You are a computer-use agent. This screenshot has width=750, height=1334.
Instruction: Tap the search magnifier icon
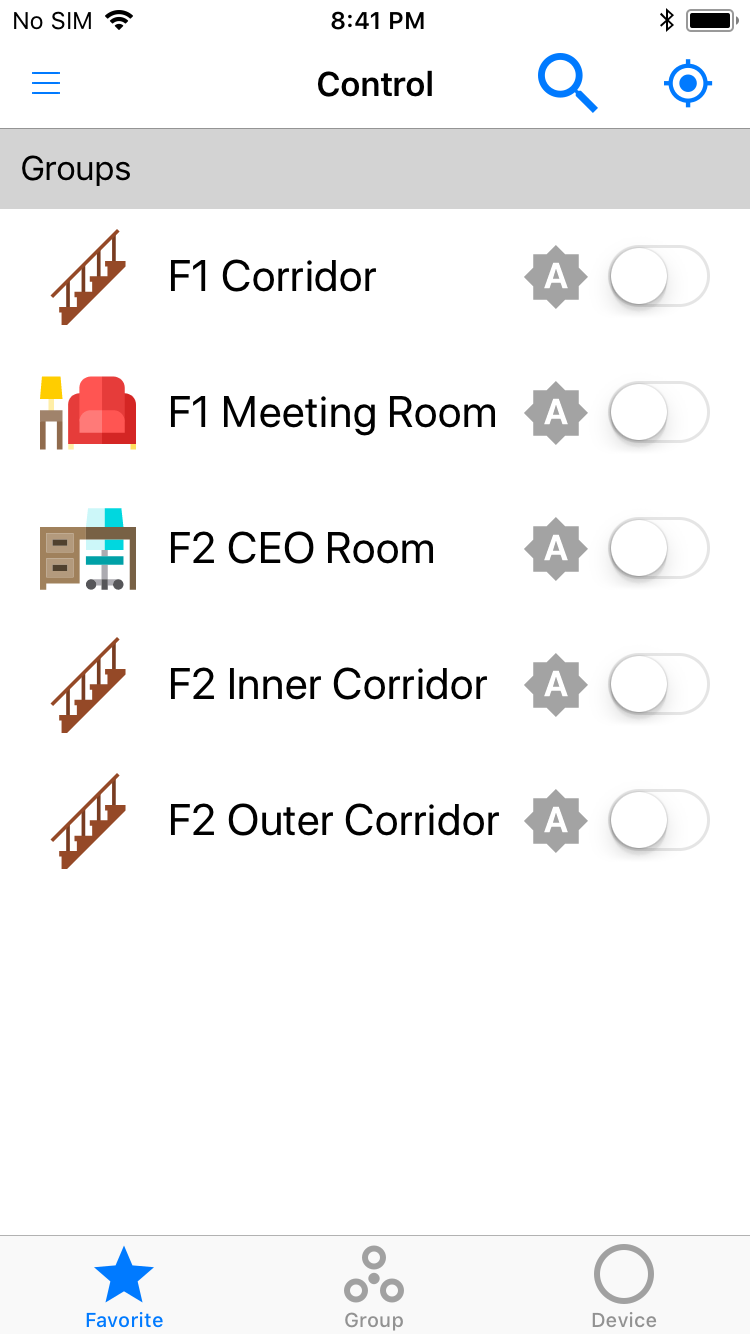pos(567,83)
